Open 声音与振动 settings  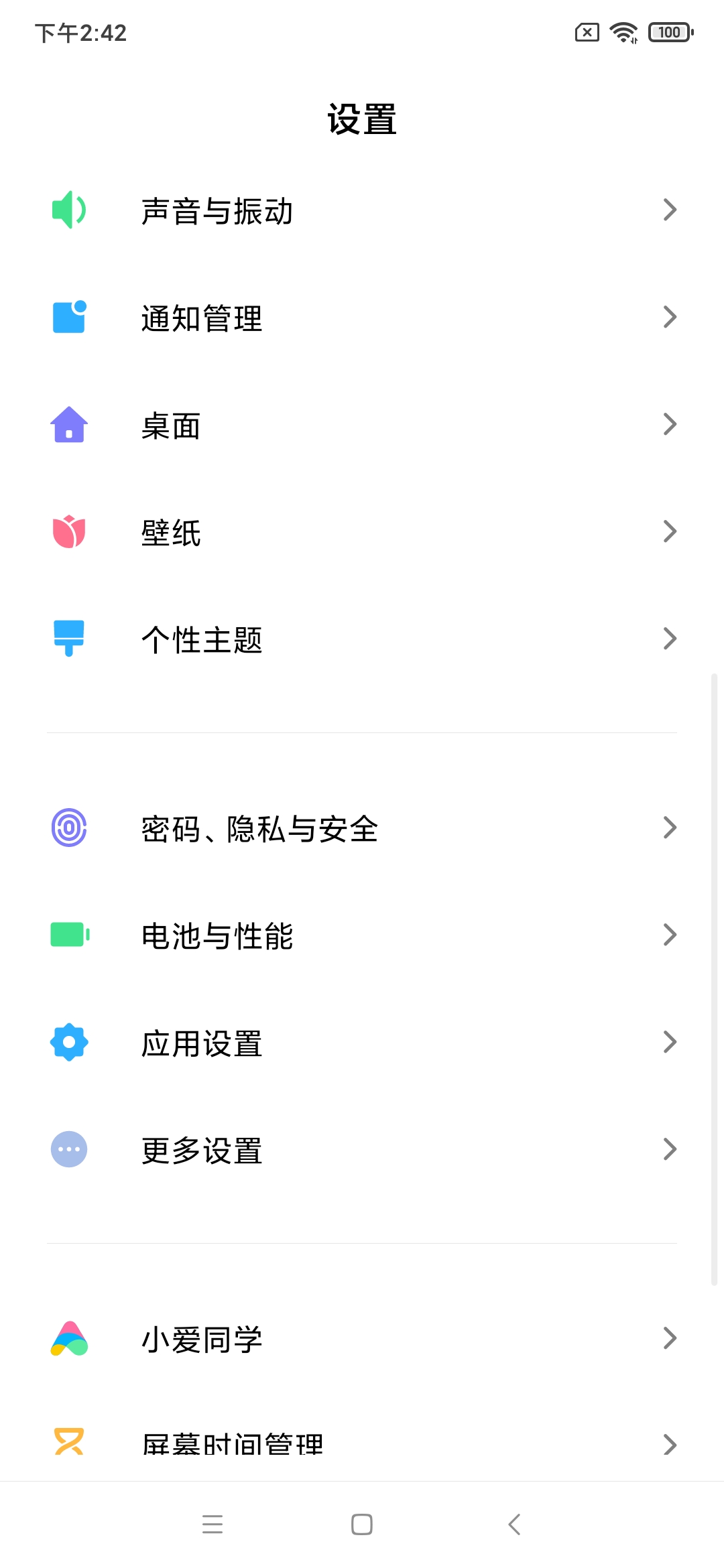[362, 210]
